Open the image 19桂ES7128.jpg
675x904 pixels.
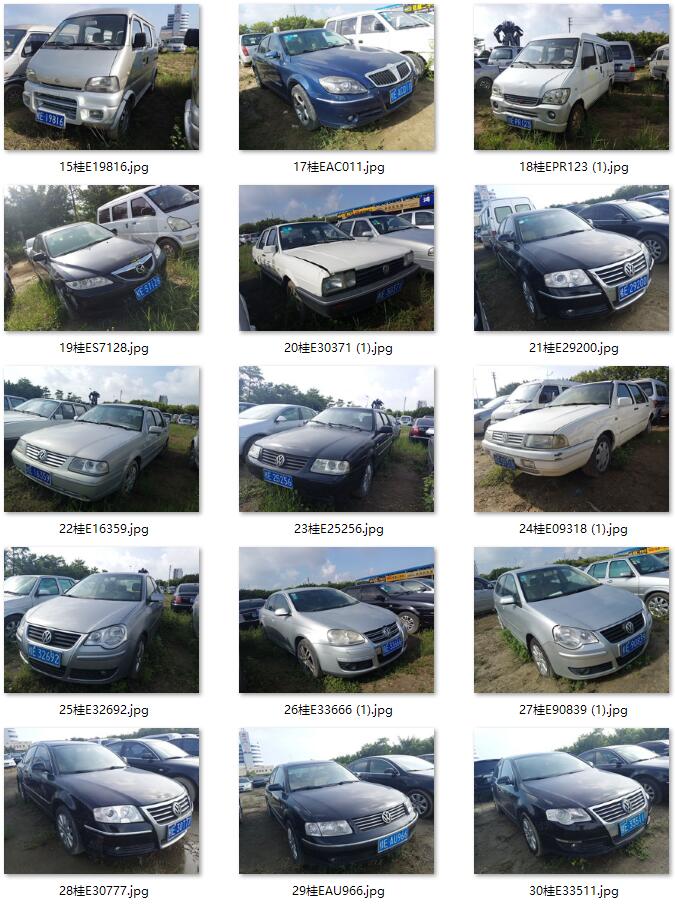101,258
